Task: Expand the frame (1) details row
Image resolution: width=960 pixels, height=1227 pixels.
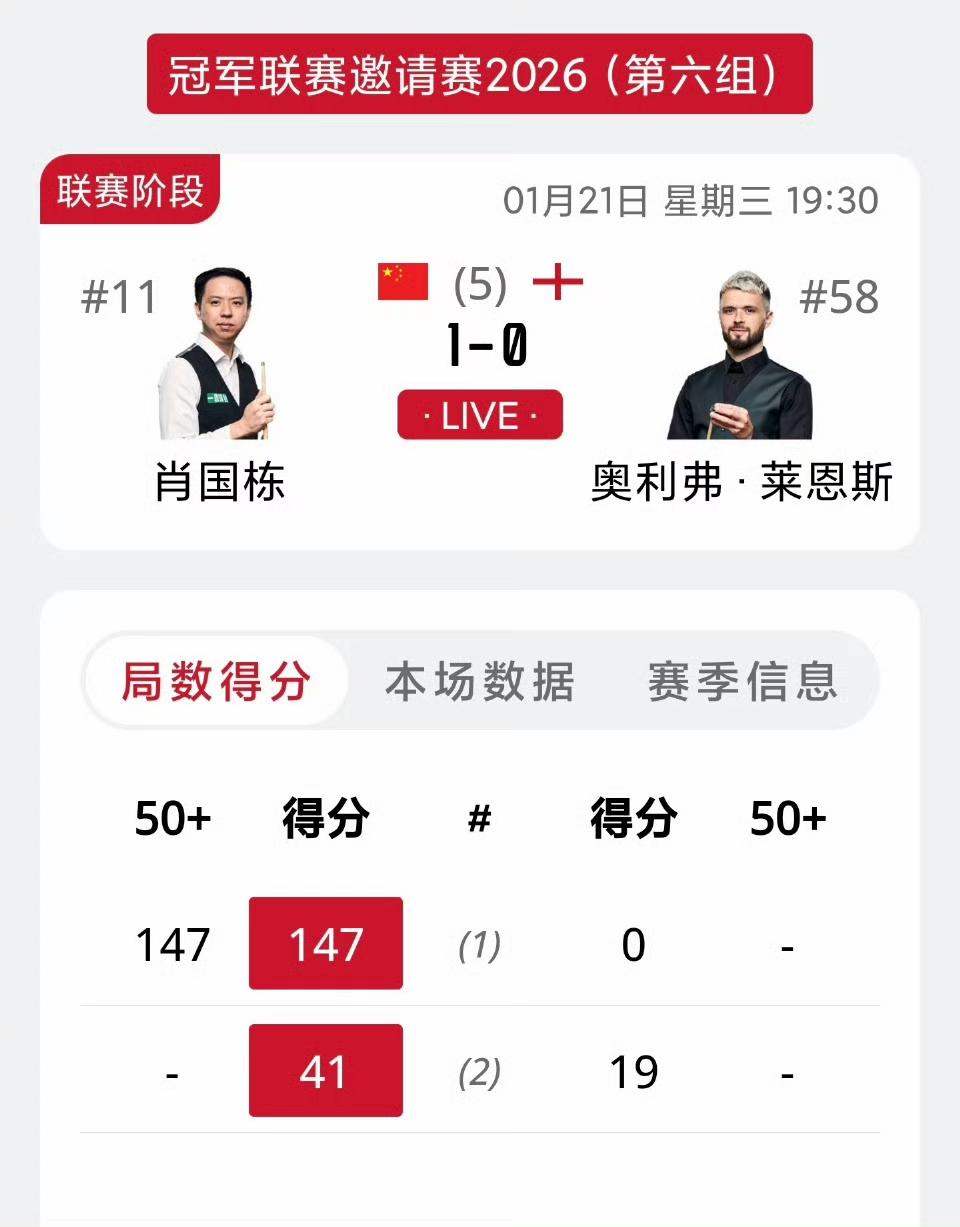Action: pos(480,942)
